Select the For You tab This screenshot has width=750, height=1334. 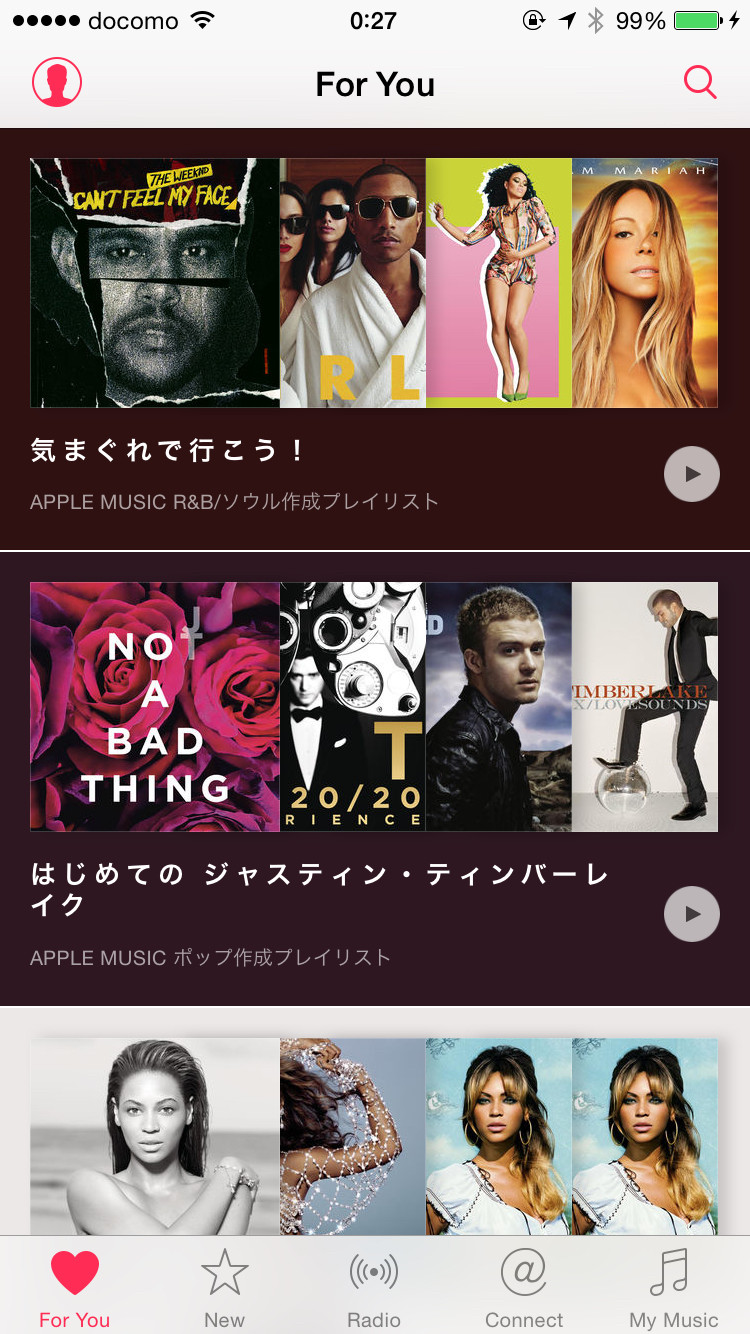click(x=75, y=1288)
